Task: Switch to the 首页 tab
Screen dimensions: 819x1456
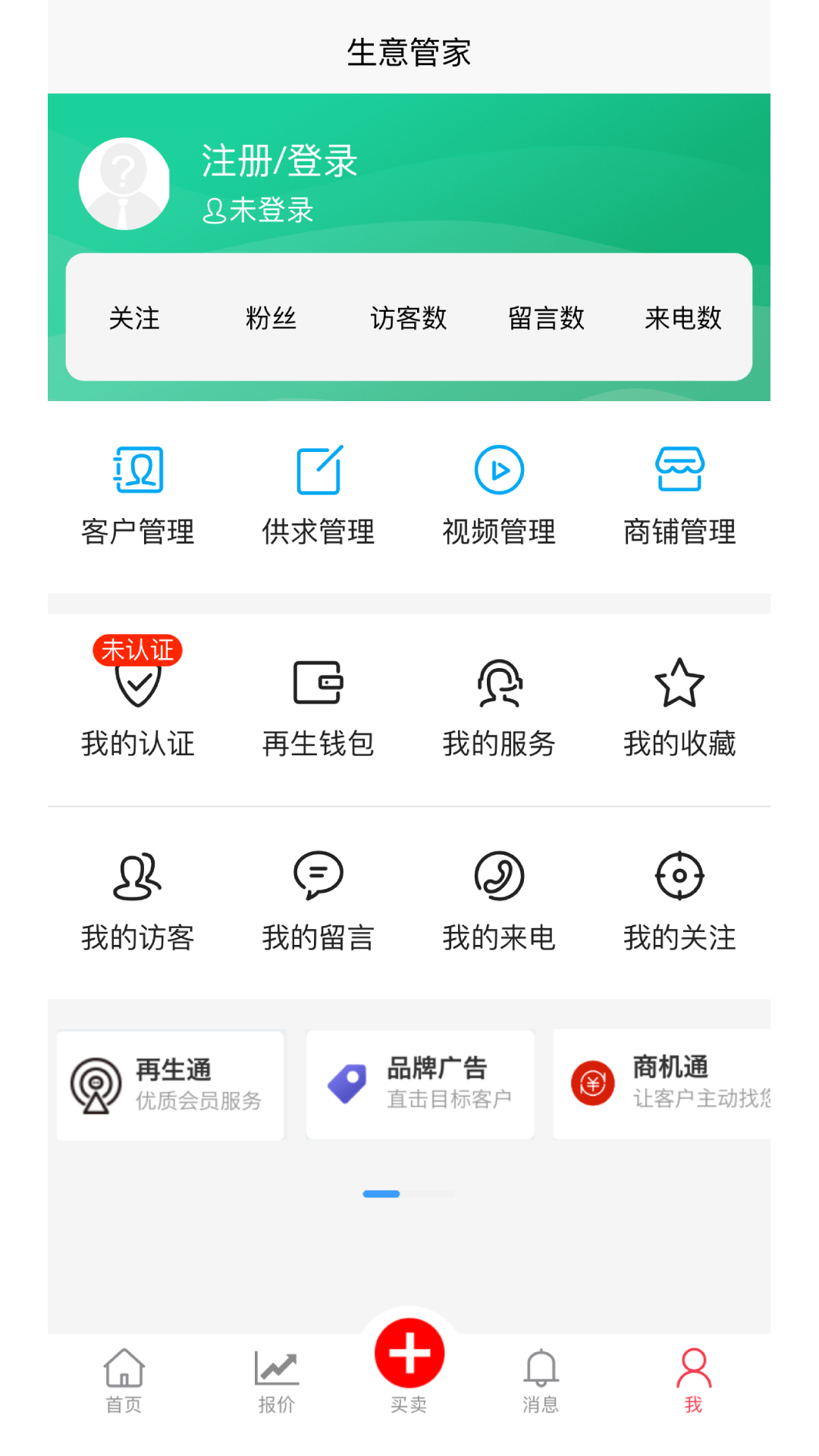Action: click(124, 1381)
